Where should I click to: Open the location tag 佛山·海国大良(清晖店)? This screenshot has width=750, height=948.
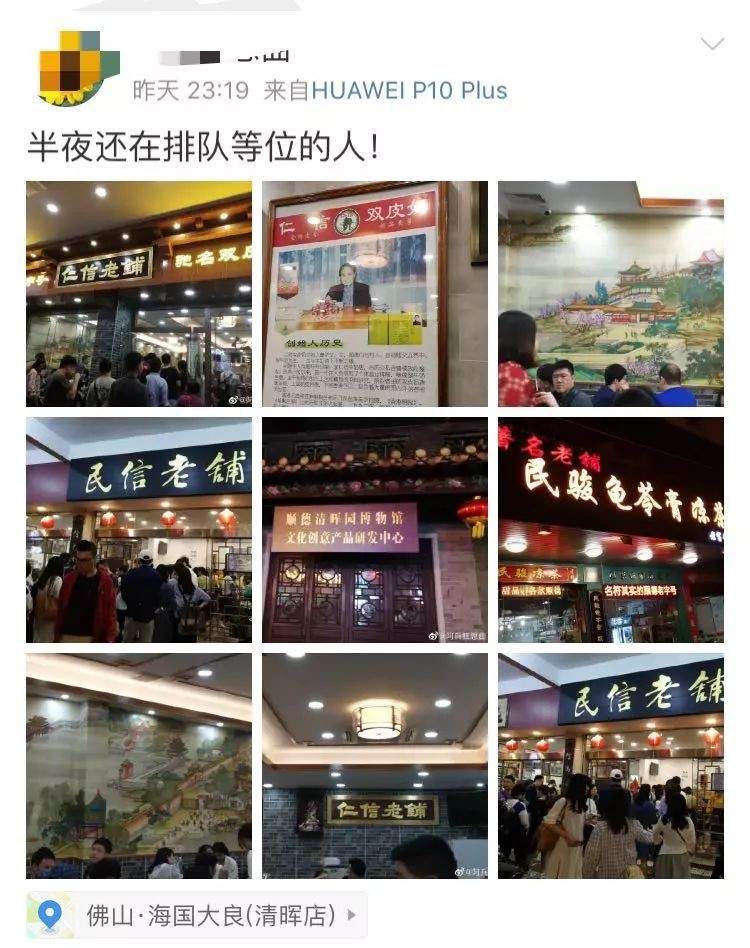point(196,915)
